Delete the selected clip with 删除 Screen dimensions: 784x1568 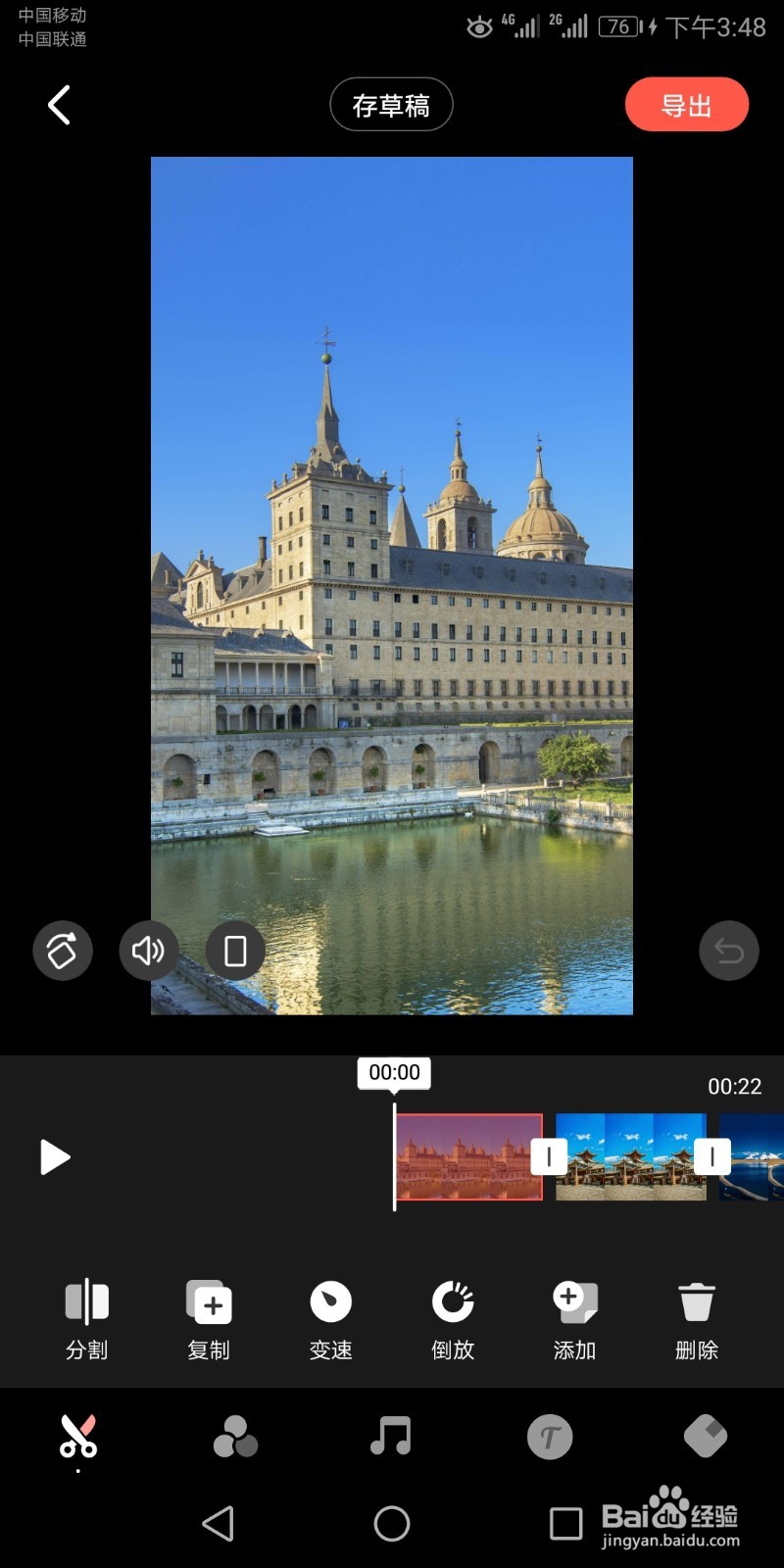pyautogui.click(x=697, y=1320)
